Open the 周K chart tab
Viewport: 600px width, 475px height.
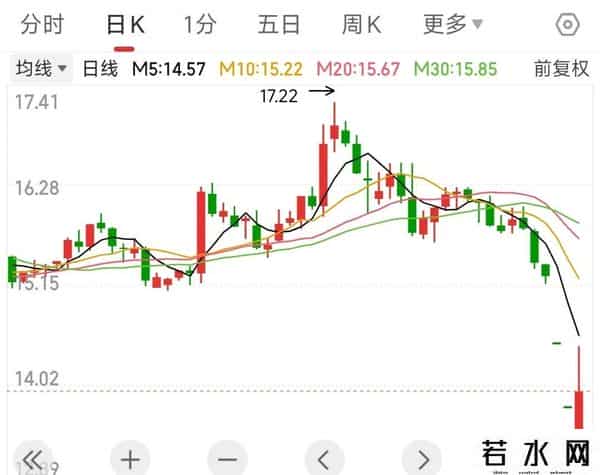pos(361,24)
